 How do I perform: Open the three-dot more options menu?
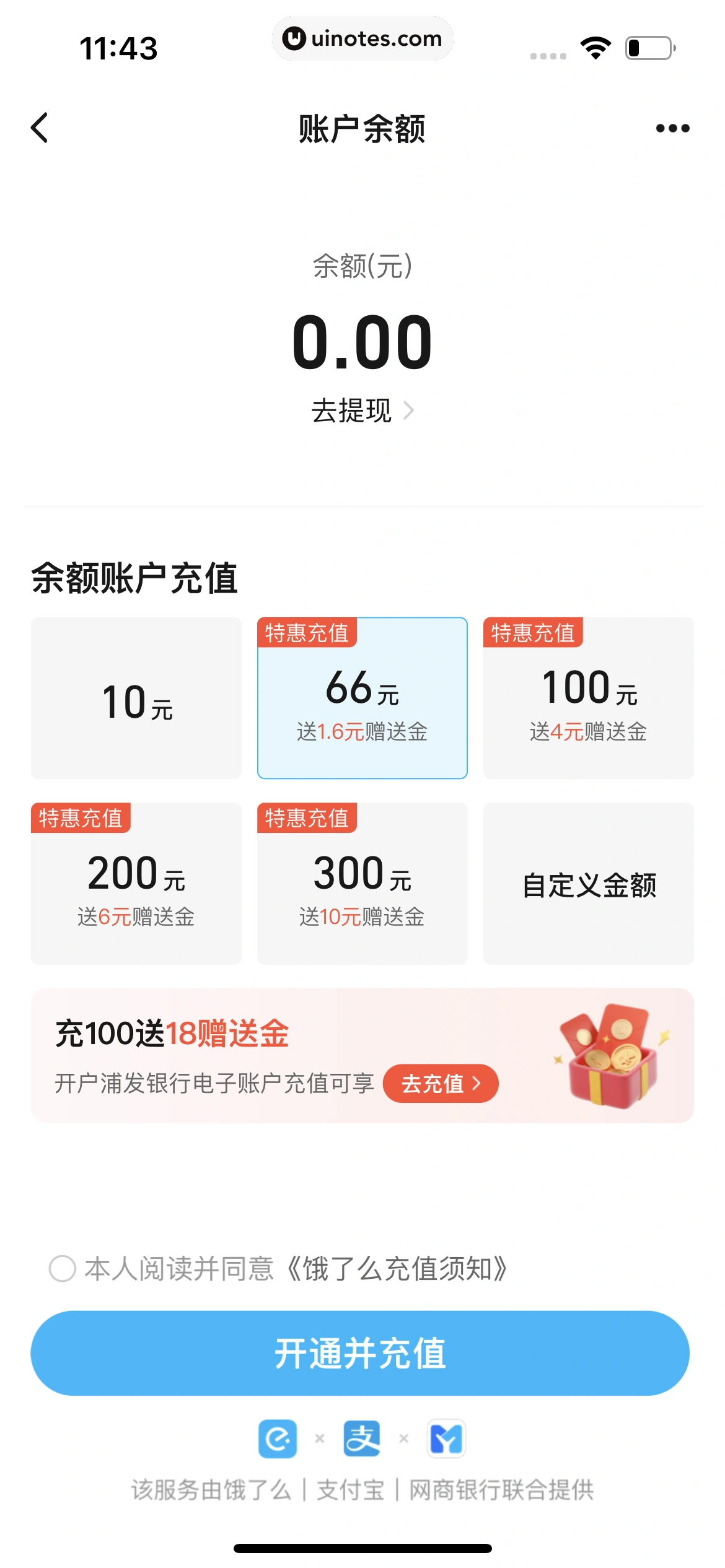[x=672, y=128]
